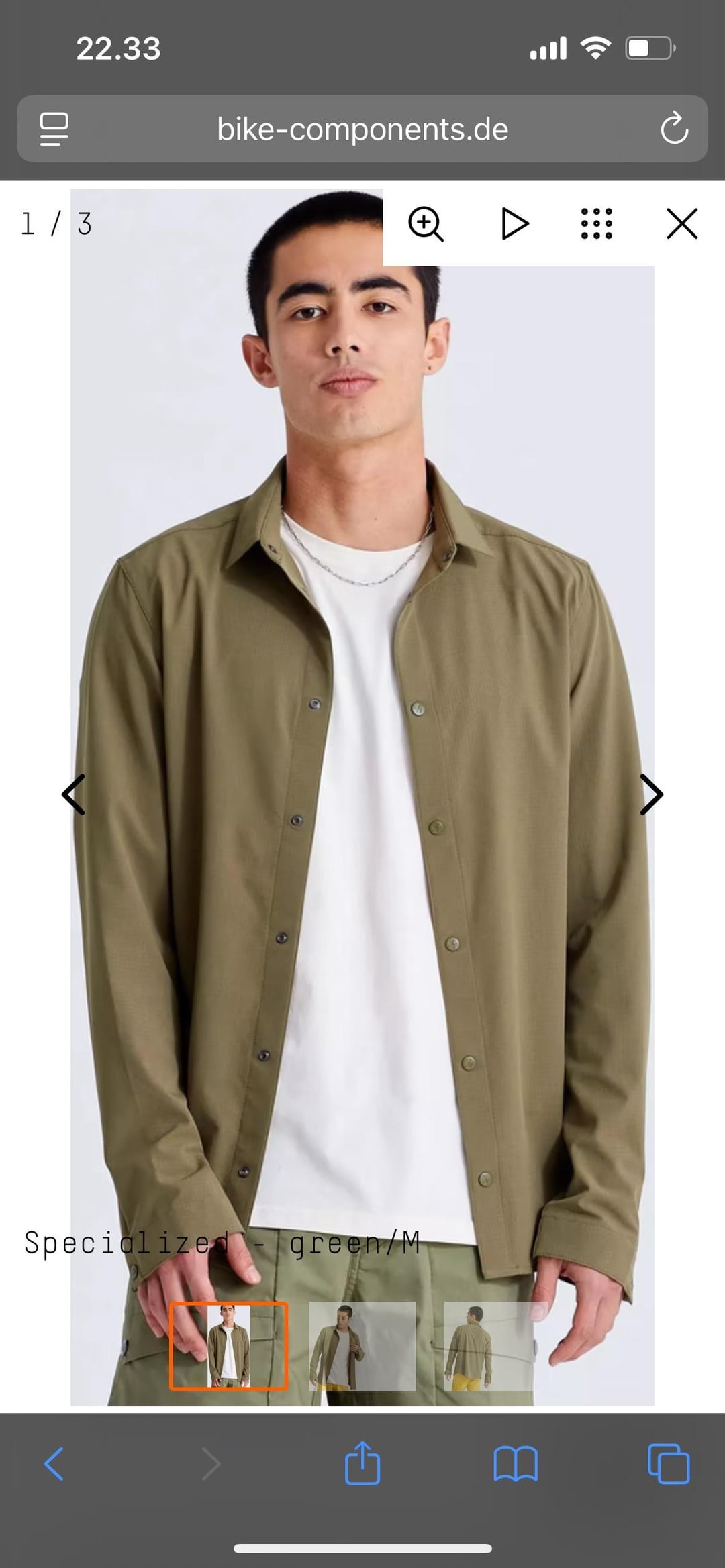Start the image slideshow

pos(514,223)
